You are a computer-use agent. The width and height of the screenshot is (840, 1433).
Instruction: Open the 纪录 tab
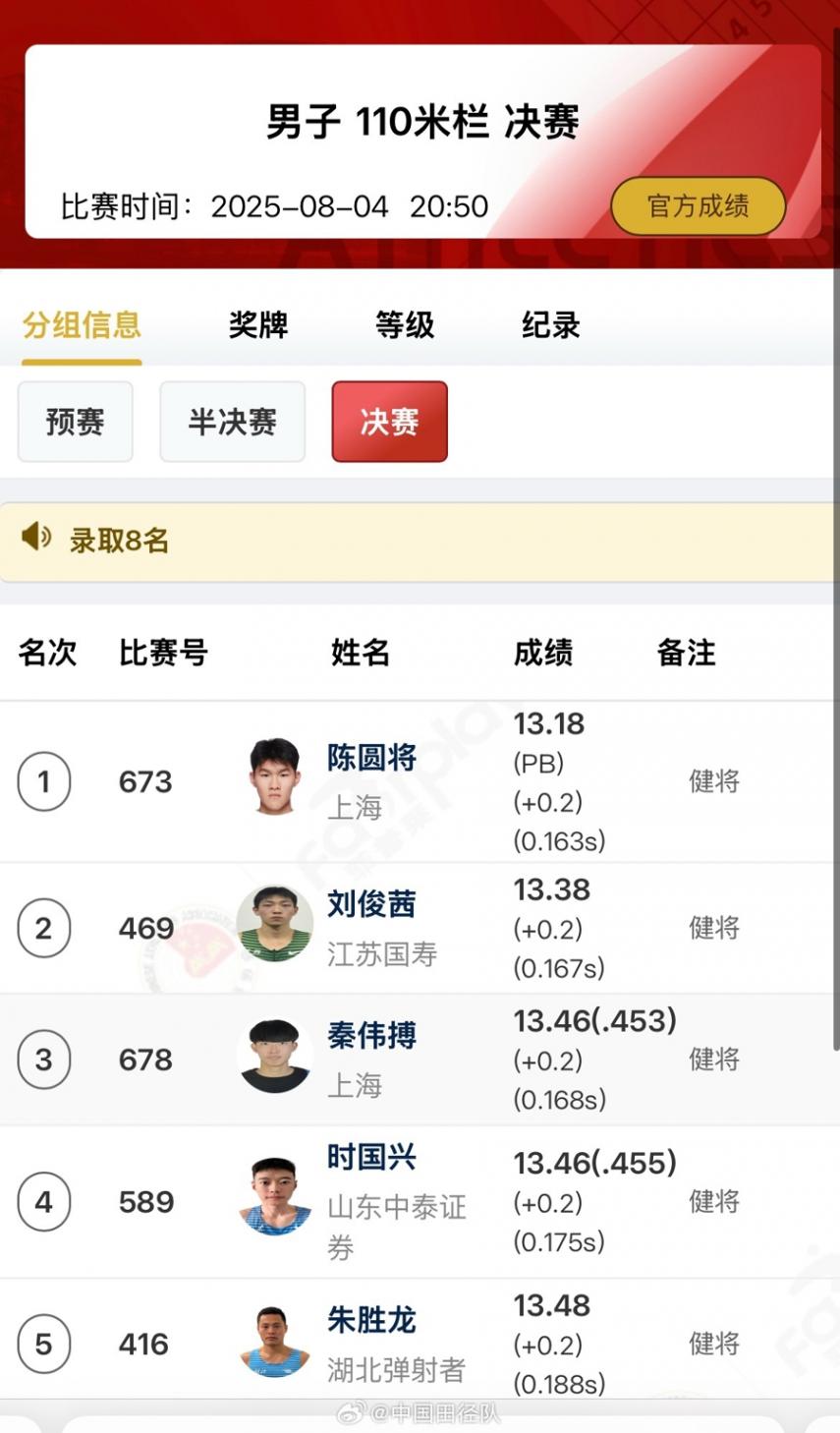click(x=550, y=325)
